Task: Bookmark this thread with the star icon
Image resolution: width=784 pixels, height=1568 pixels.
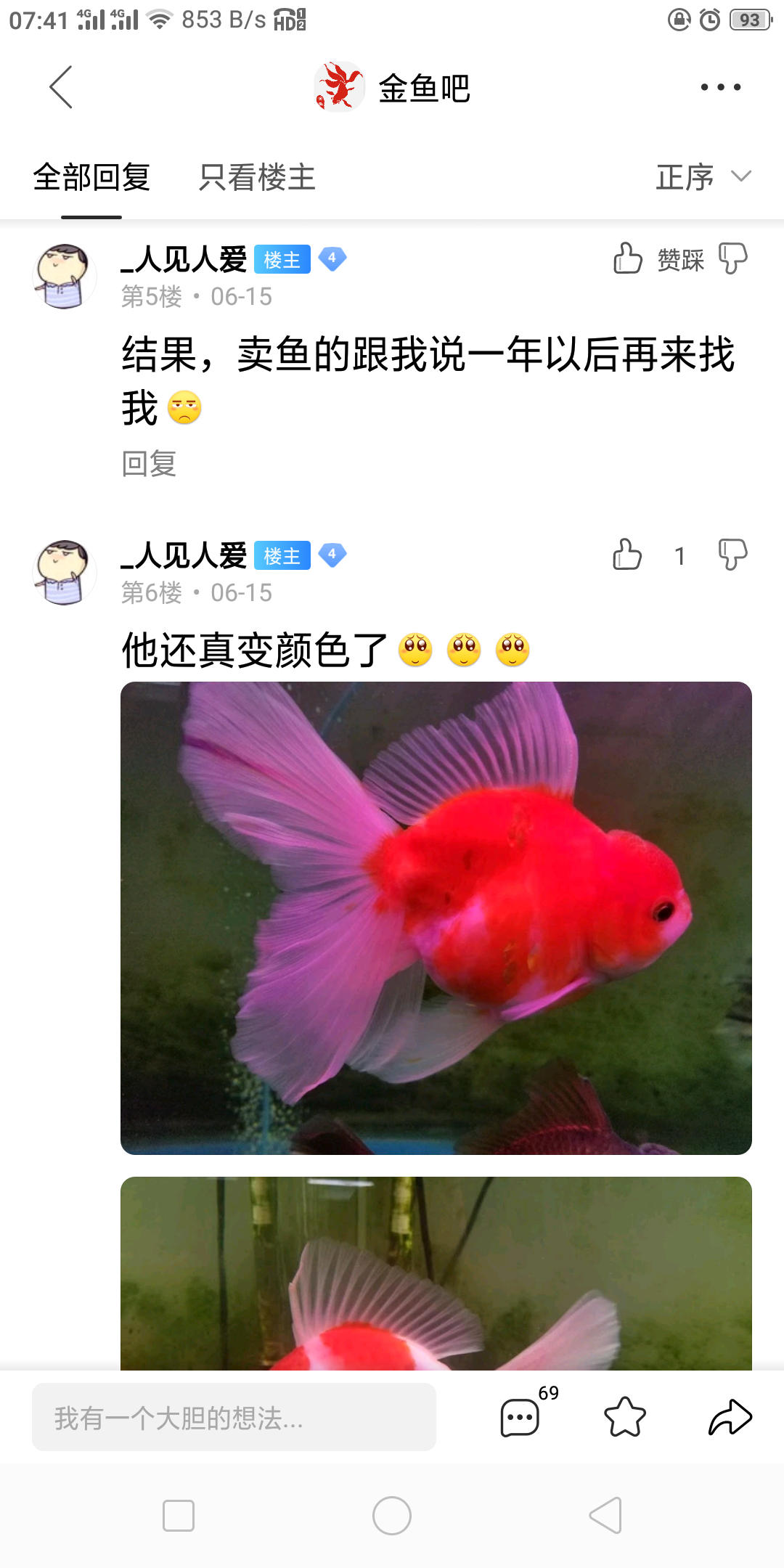Action: point(625,1417)
